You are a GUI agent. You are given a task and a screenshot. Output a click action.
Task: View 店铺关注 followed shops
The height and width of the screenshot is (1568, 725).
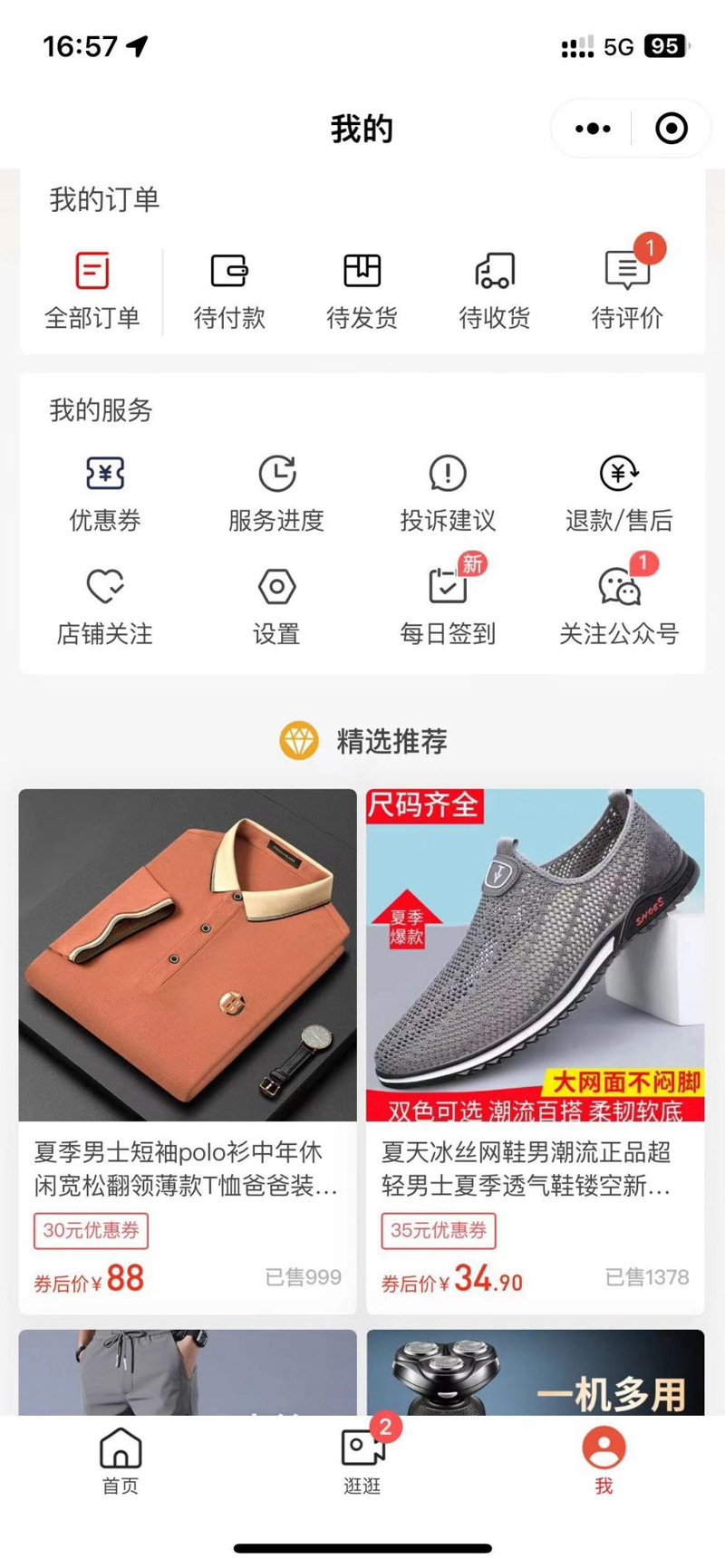[105, 606]
